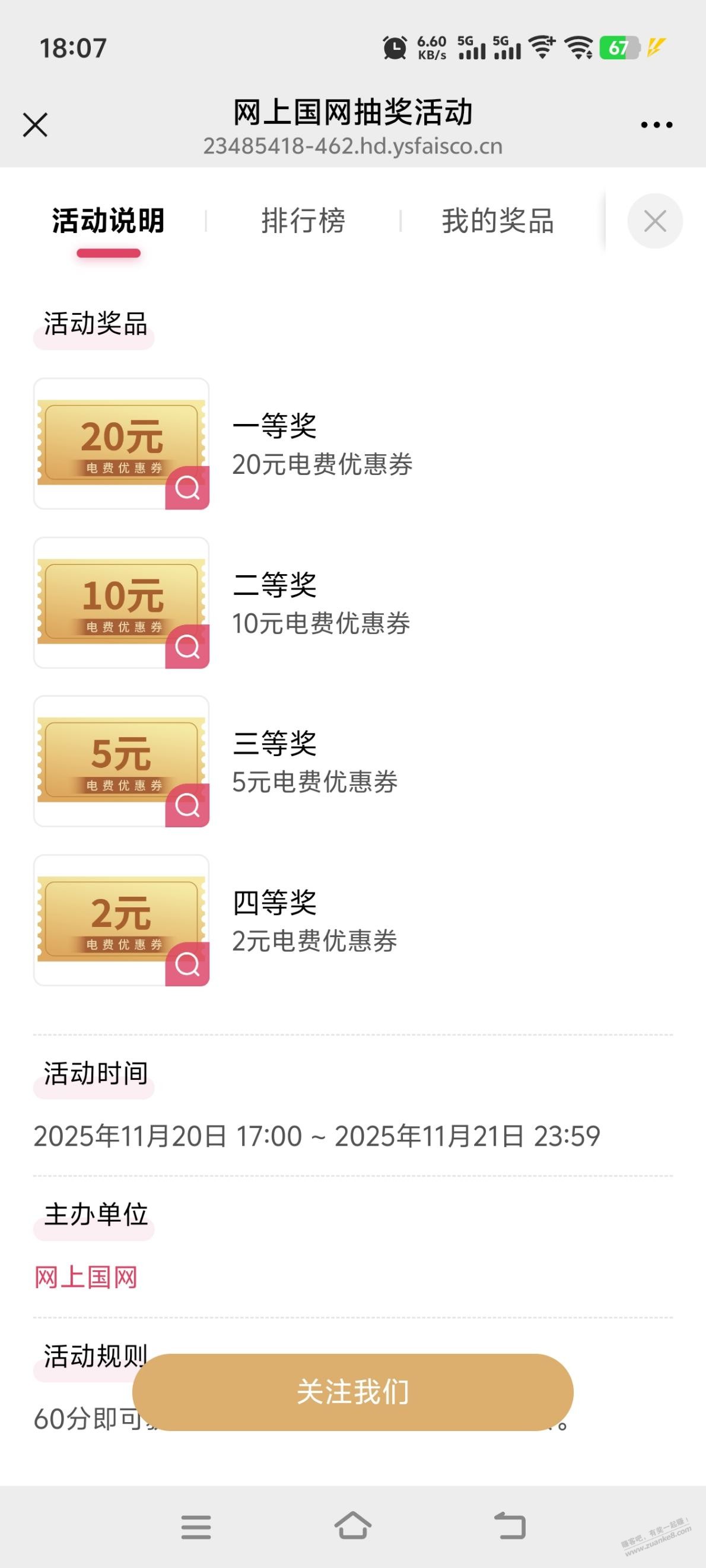
Task: Tap the 关注我们 button
Action: click(x=352, y=1392)
